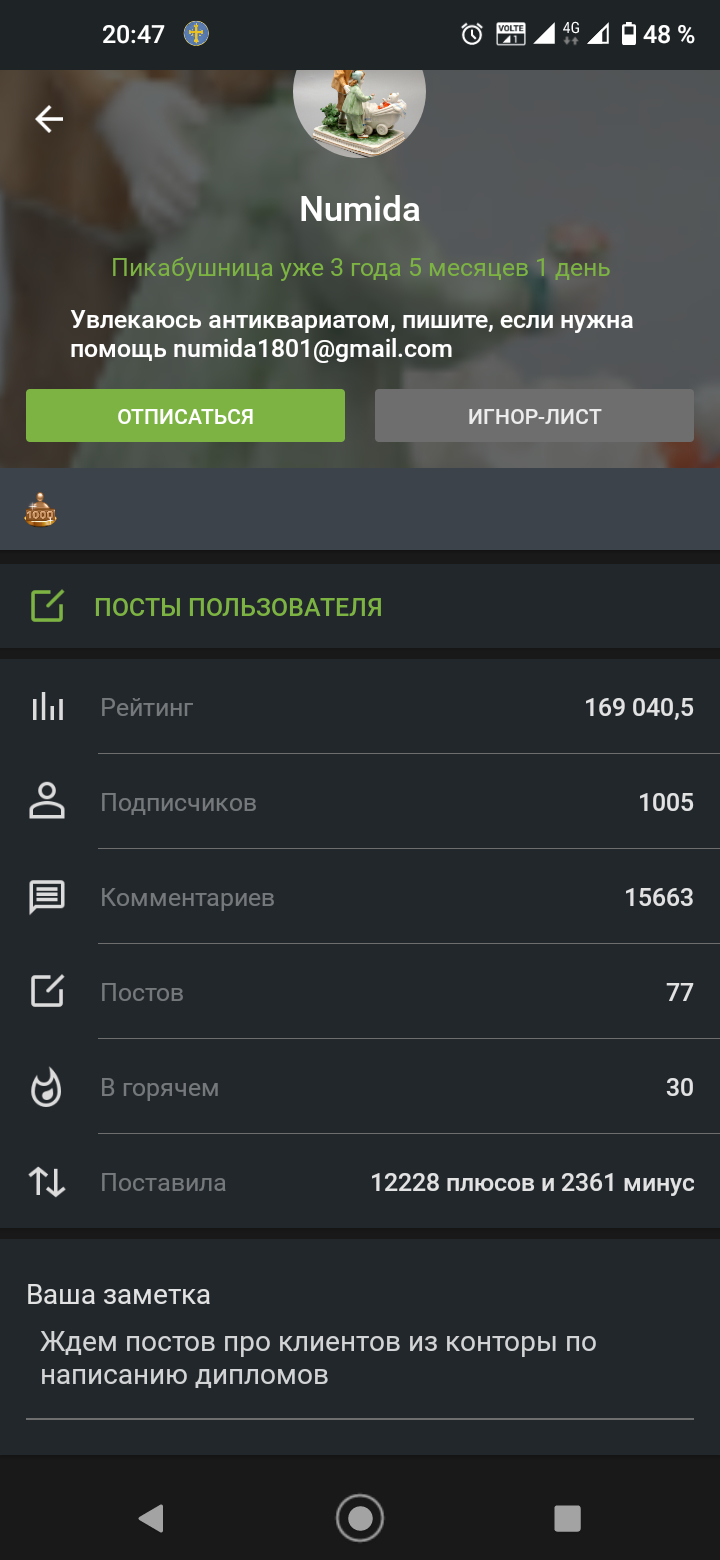
Task: Edit the Ваша заметка note field
Action: point(360,1359)
